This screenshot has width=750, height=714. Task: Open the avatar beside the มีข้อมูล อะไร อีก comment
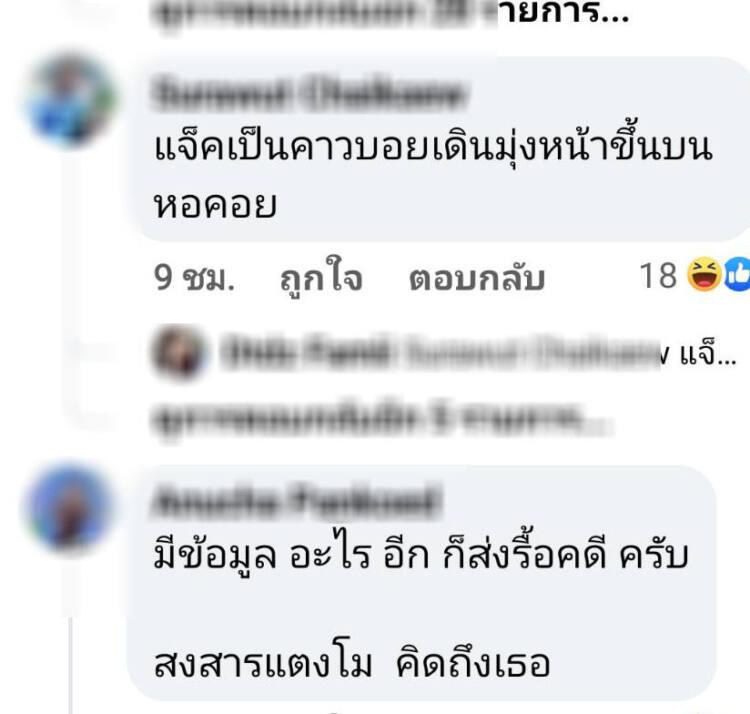pos(70,505)
